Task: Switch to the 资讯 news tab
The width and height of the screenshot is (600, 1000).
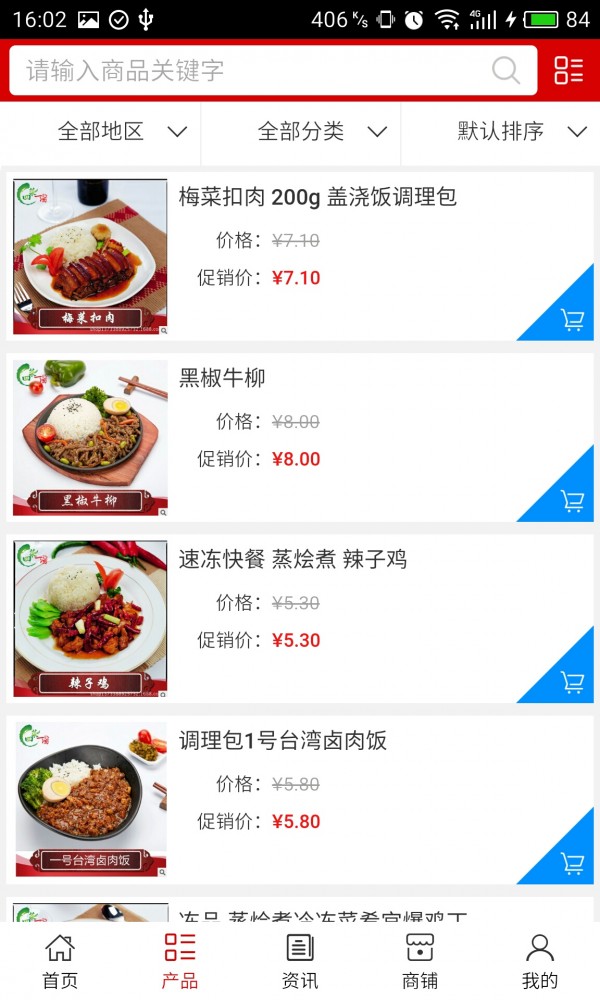Action: (x=300, y=961)
